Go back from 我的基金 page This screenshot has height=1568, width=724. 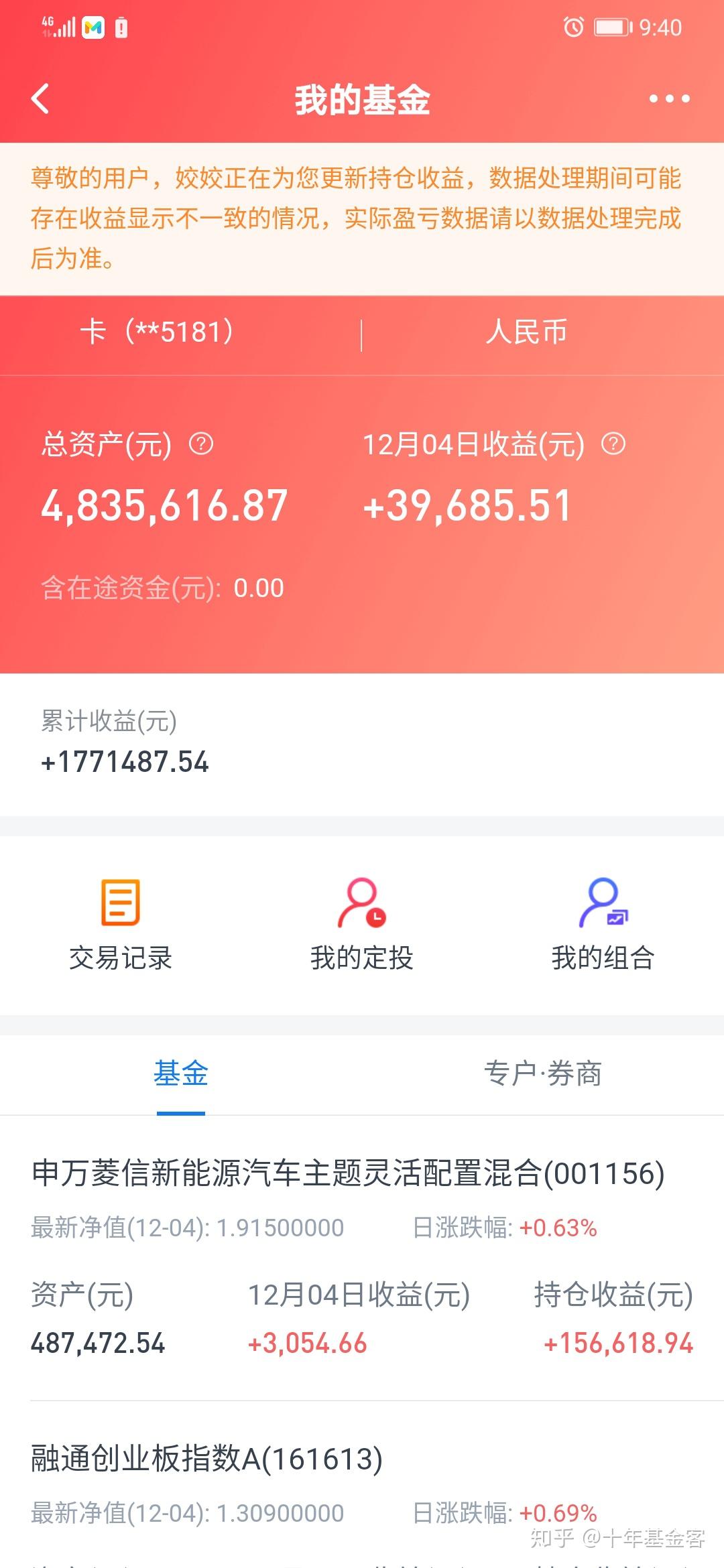click(40, 99)
